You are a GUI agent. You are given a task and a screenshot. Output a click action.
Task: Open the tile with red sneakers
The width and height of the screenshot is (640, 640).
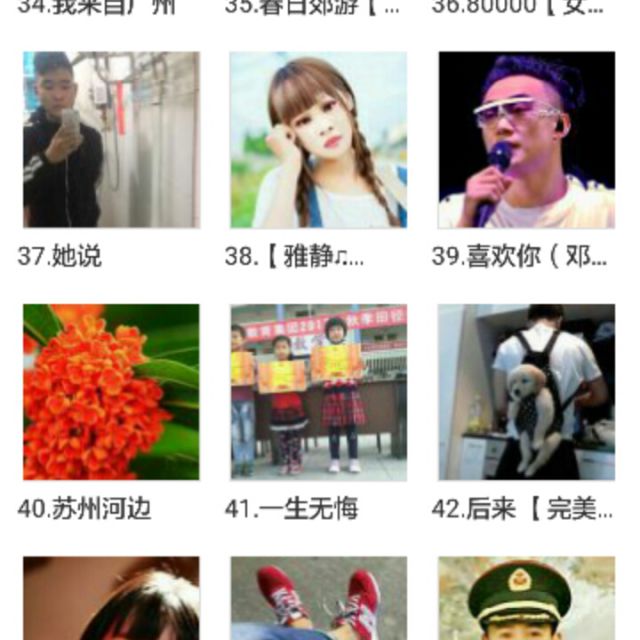[x=318, y=598]
